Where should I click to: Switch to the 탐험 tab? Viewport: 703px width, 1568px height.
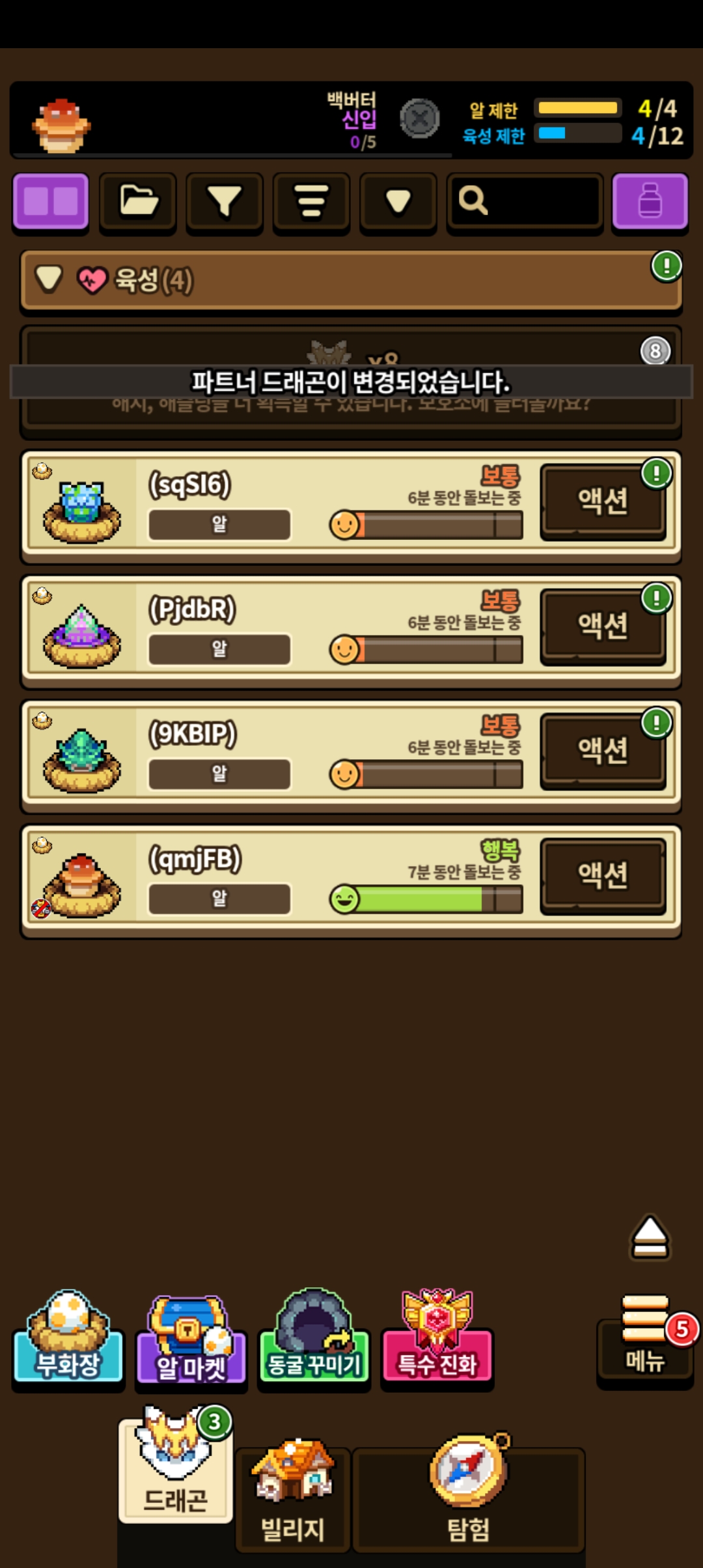tap(469, 1498)
